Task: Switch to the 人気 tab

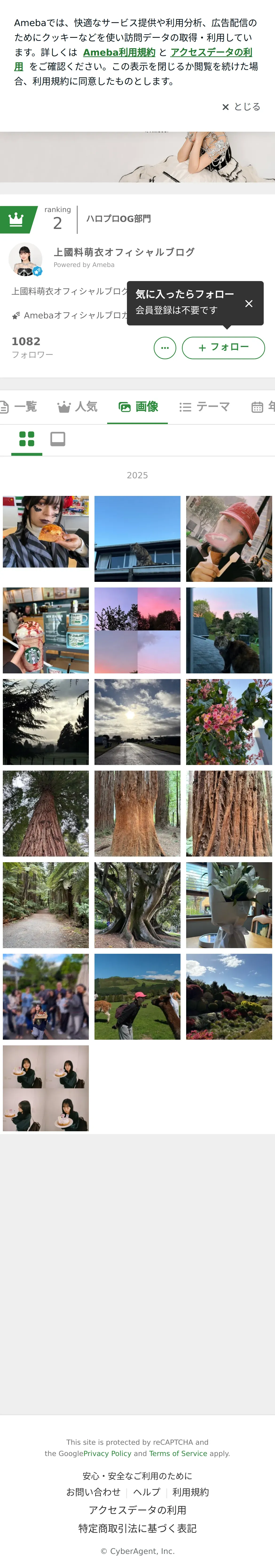Action: pyautogui.click(x=77, y=407)
